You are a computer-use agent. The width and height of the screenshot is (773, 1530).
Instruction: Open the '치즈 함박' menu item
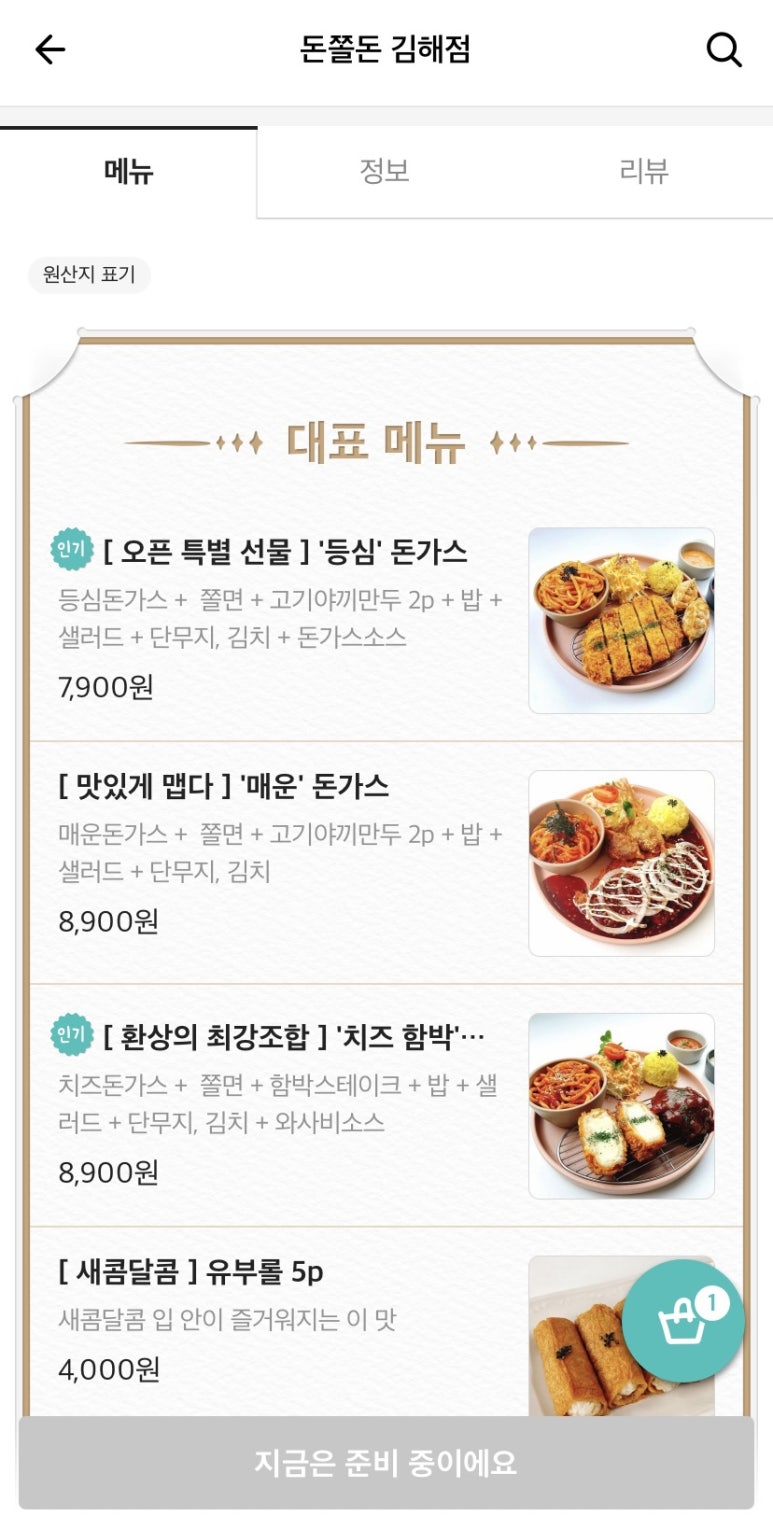tap(386, 1106)
